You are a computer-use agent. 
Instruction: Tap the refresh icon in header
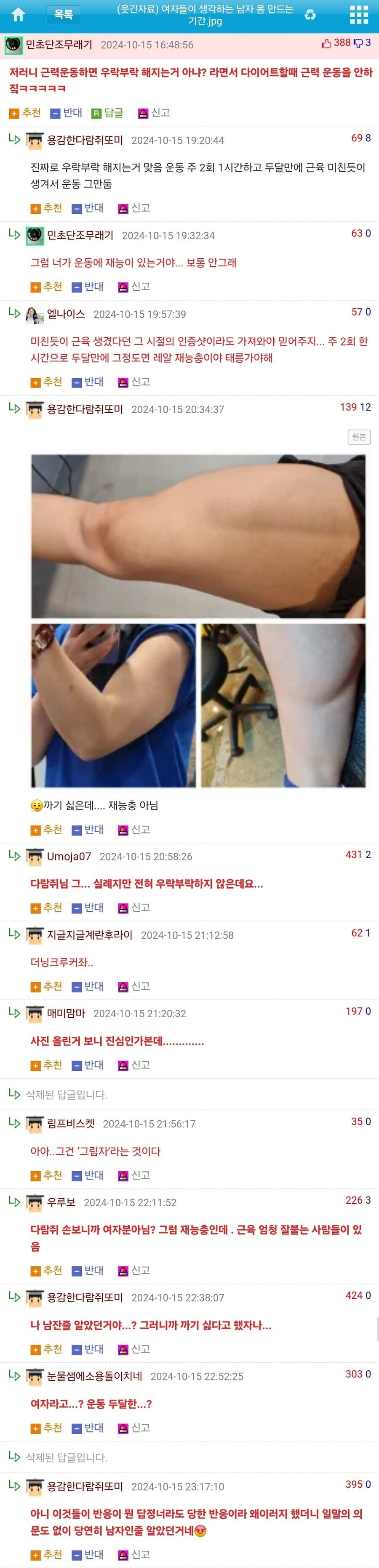(310, 15)
